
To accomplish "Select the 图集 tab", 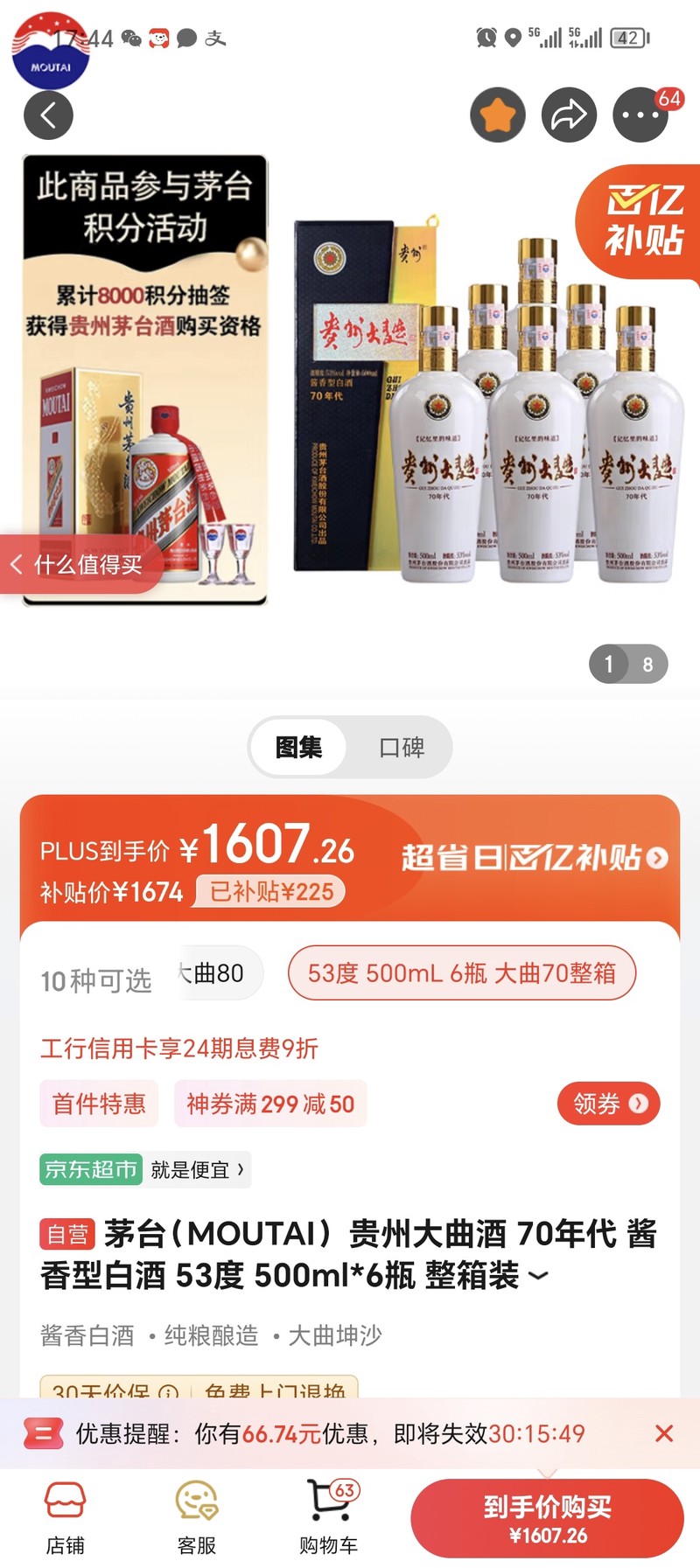I will pyautogui.click(x=298, y=747).
